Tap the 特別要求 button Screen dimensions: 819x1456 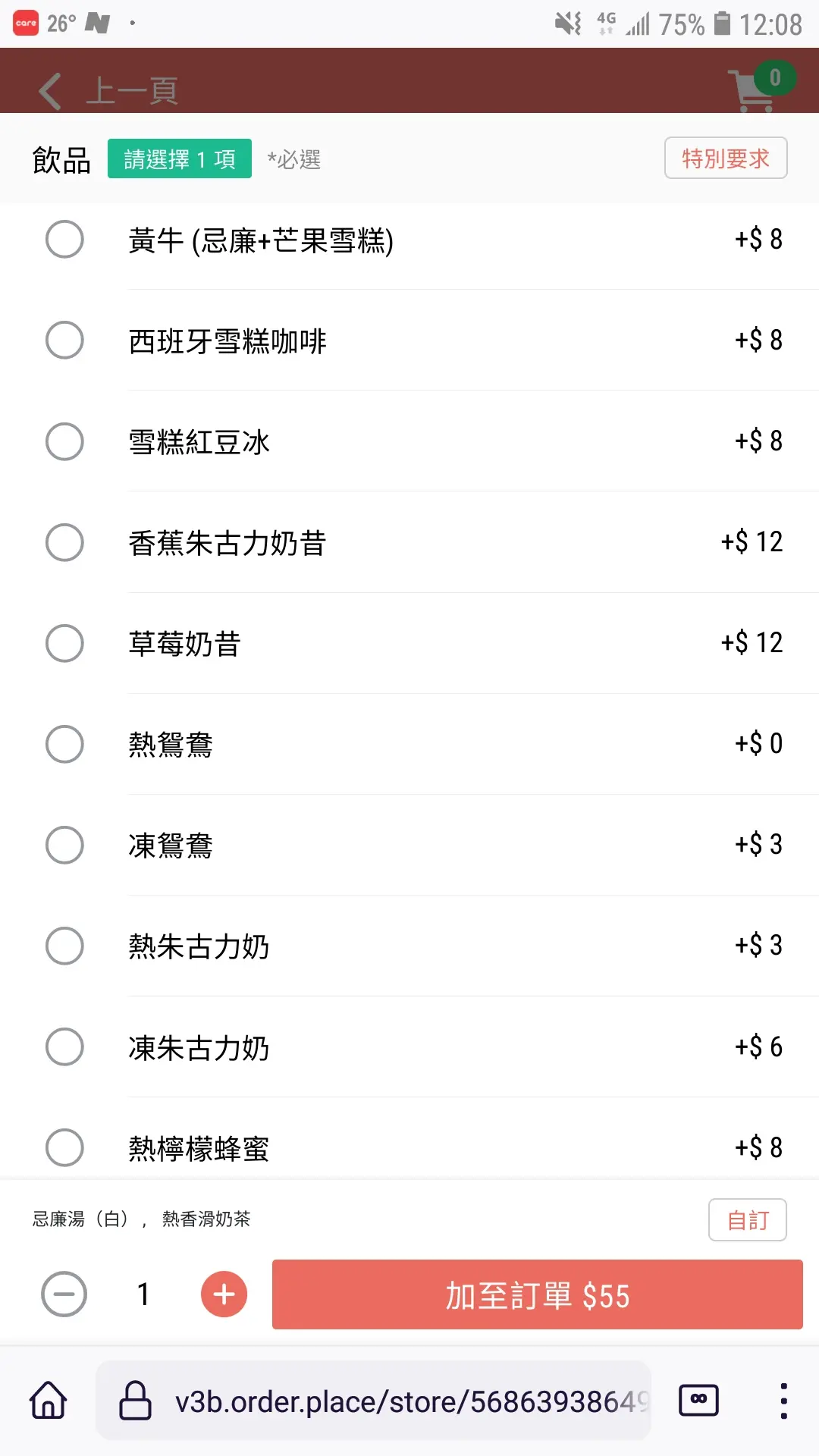pos(726,158)
